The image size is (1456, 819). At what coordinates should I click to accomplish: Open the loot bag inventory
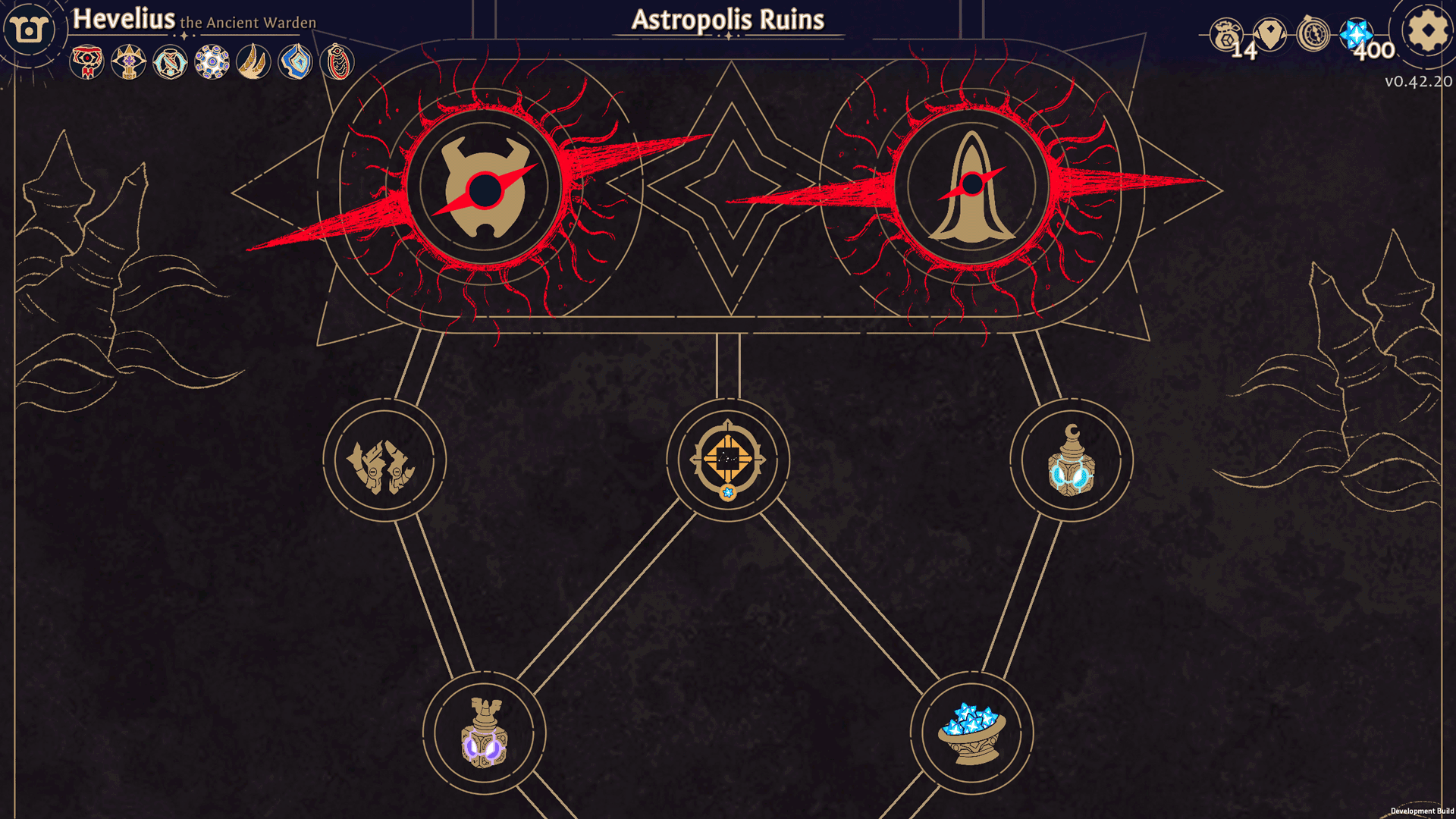pyautogui.click(x=1225, y=35)
